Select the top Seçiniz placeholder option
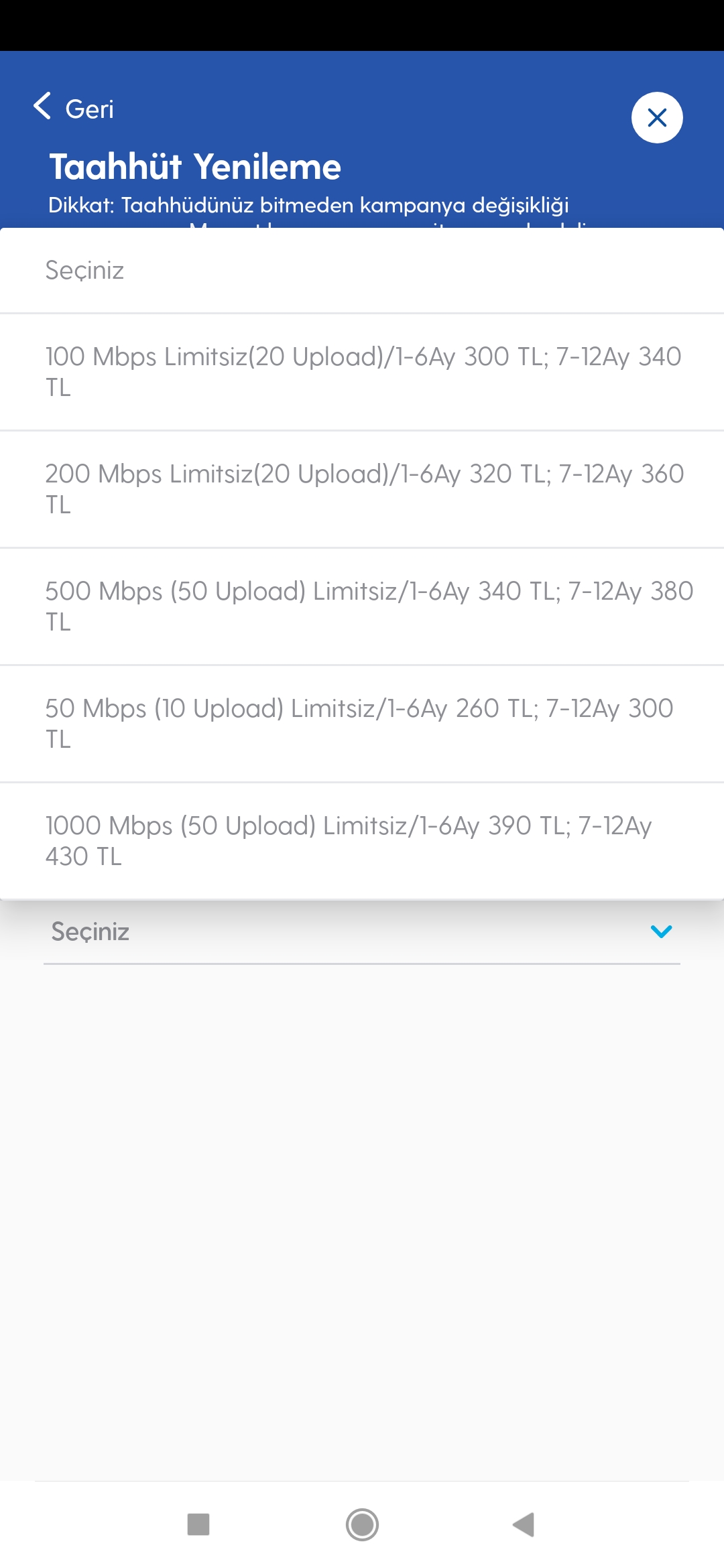Viewport: 724px width, 1568px height. click(362, 271)
